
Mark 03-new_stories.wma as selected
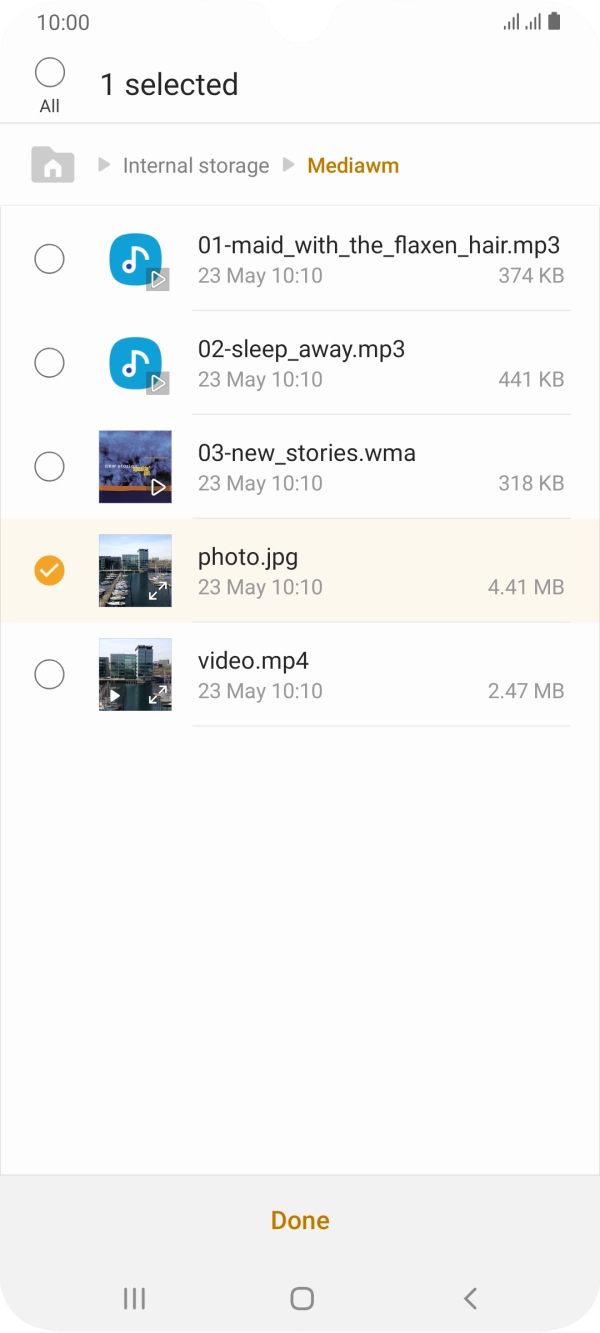point(49,466)
